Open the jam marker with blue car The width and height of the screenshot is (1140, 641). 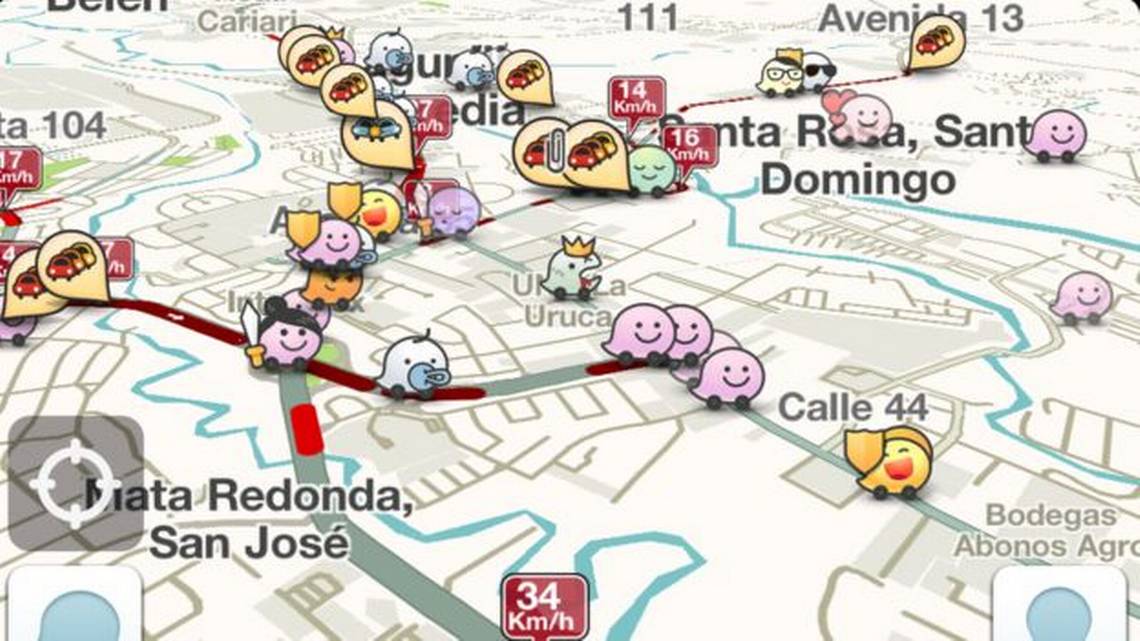pos(378,136)
